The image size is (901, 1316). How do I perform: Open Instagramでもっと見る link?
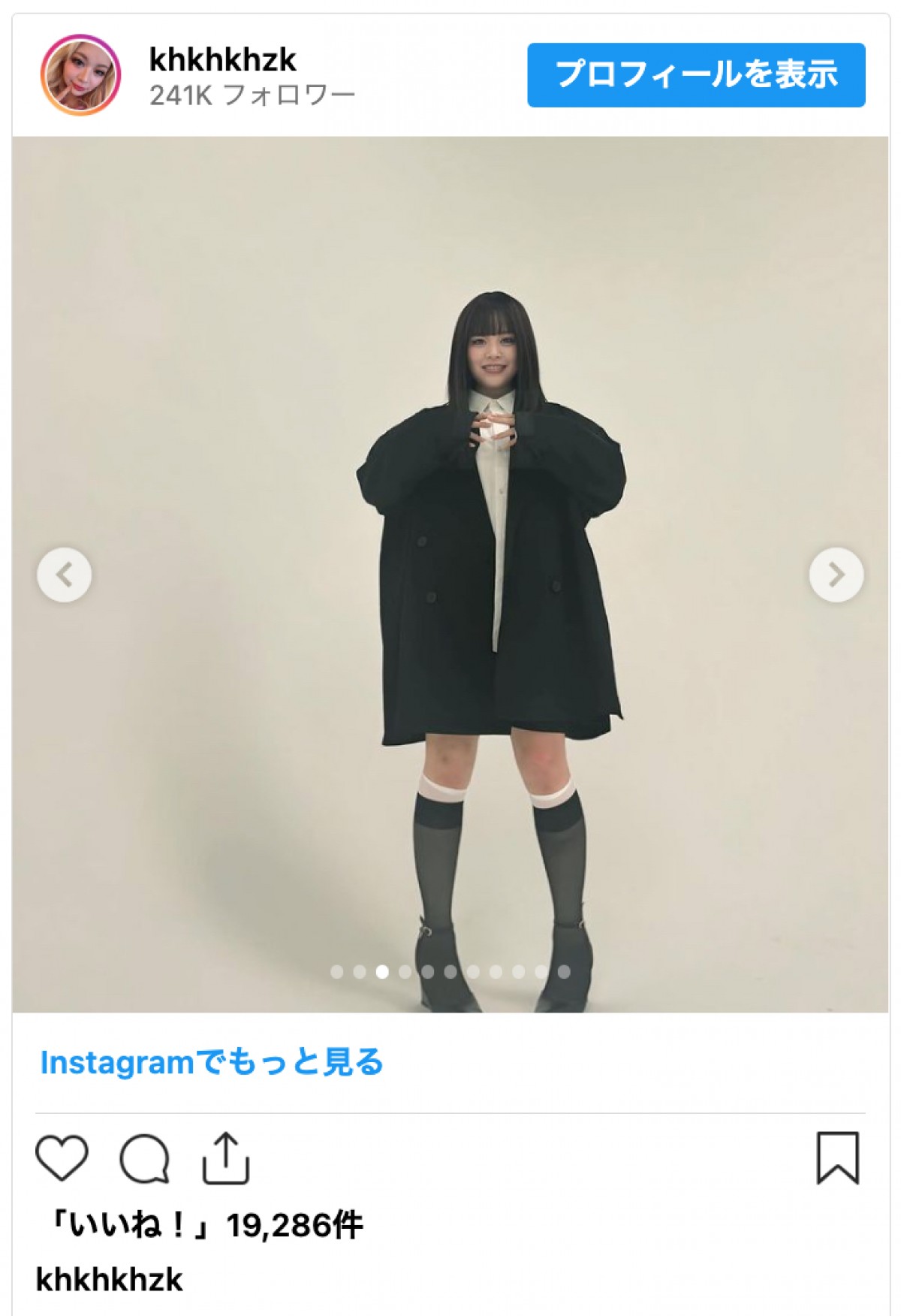(x=211, y=1062)
